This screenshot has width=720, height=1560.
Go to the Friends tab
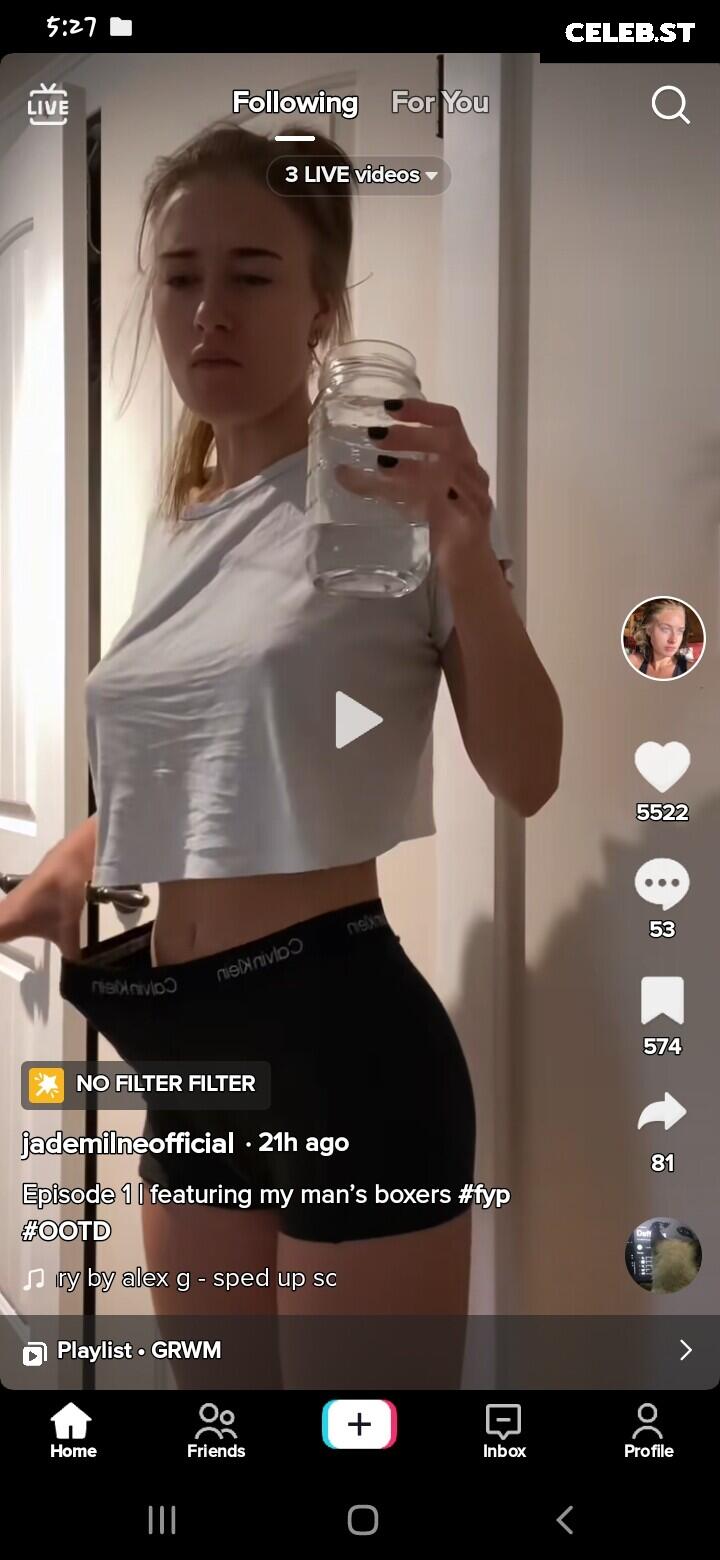coord(216,1431)
